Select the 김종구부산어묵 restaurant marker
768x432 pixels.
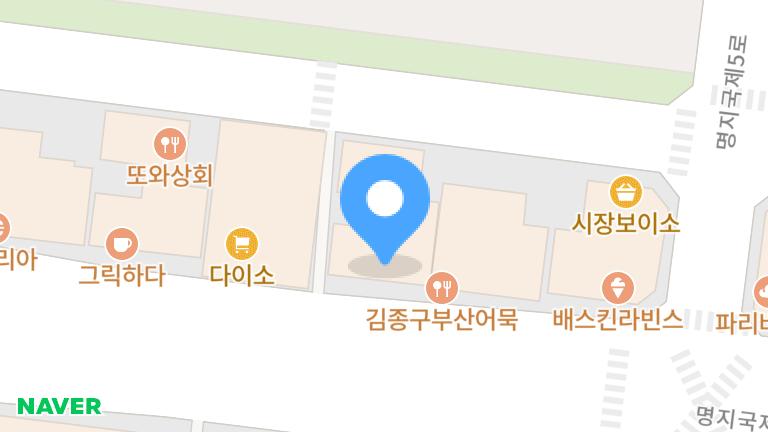pos(442,288)
